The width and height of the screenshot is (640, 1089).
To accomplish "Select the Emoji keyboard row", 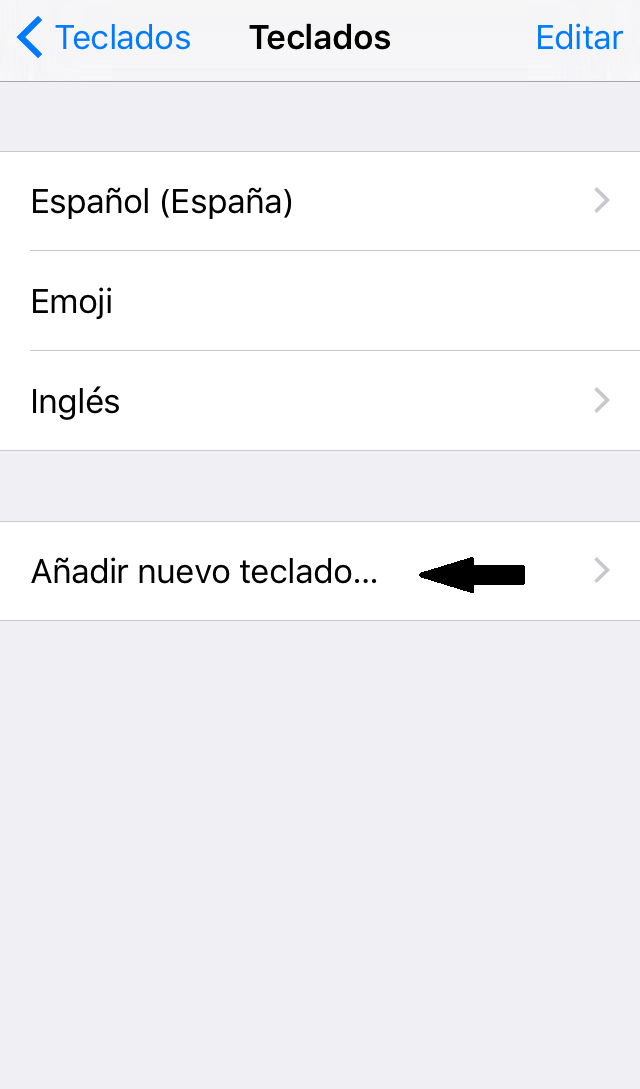I will point(320,301).
